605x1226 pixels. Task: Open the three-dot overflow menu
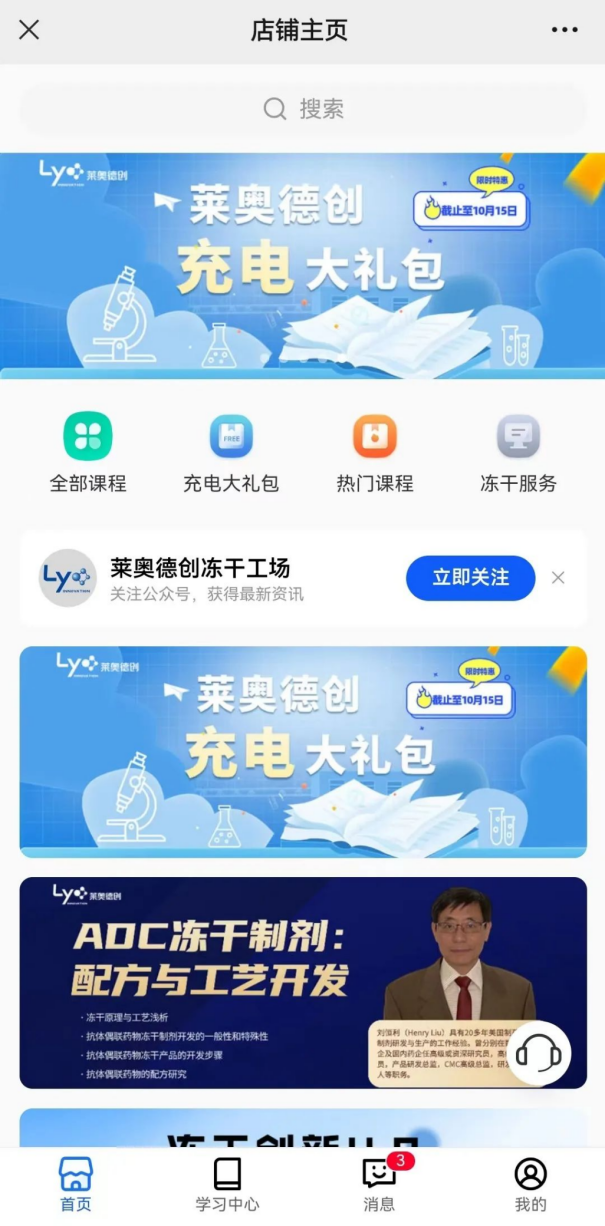pyautogui.click(x=565, y=30)
